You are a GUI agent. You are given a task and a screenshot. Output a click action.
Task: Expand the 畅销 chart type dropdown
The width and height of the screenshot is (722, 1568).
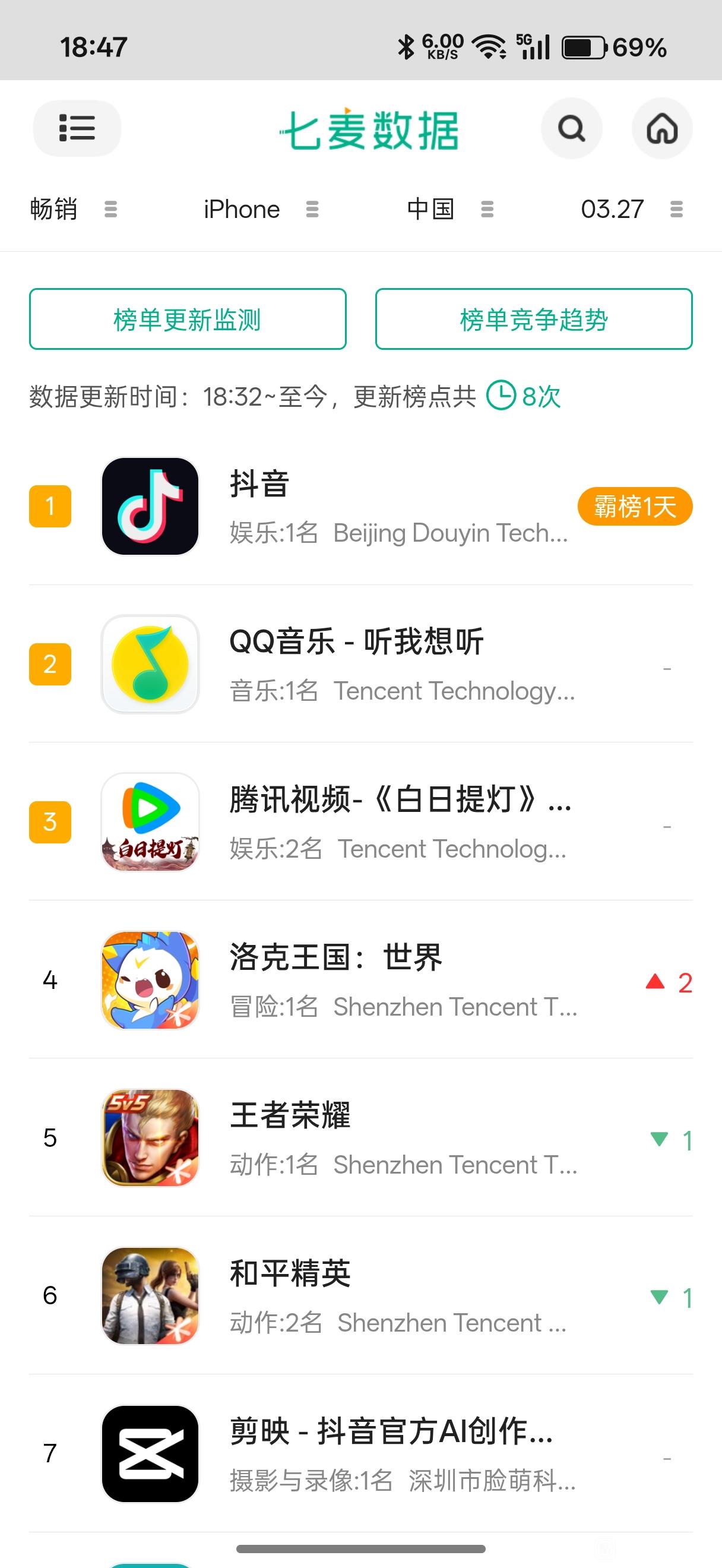tap(73, 210)
